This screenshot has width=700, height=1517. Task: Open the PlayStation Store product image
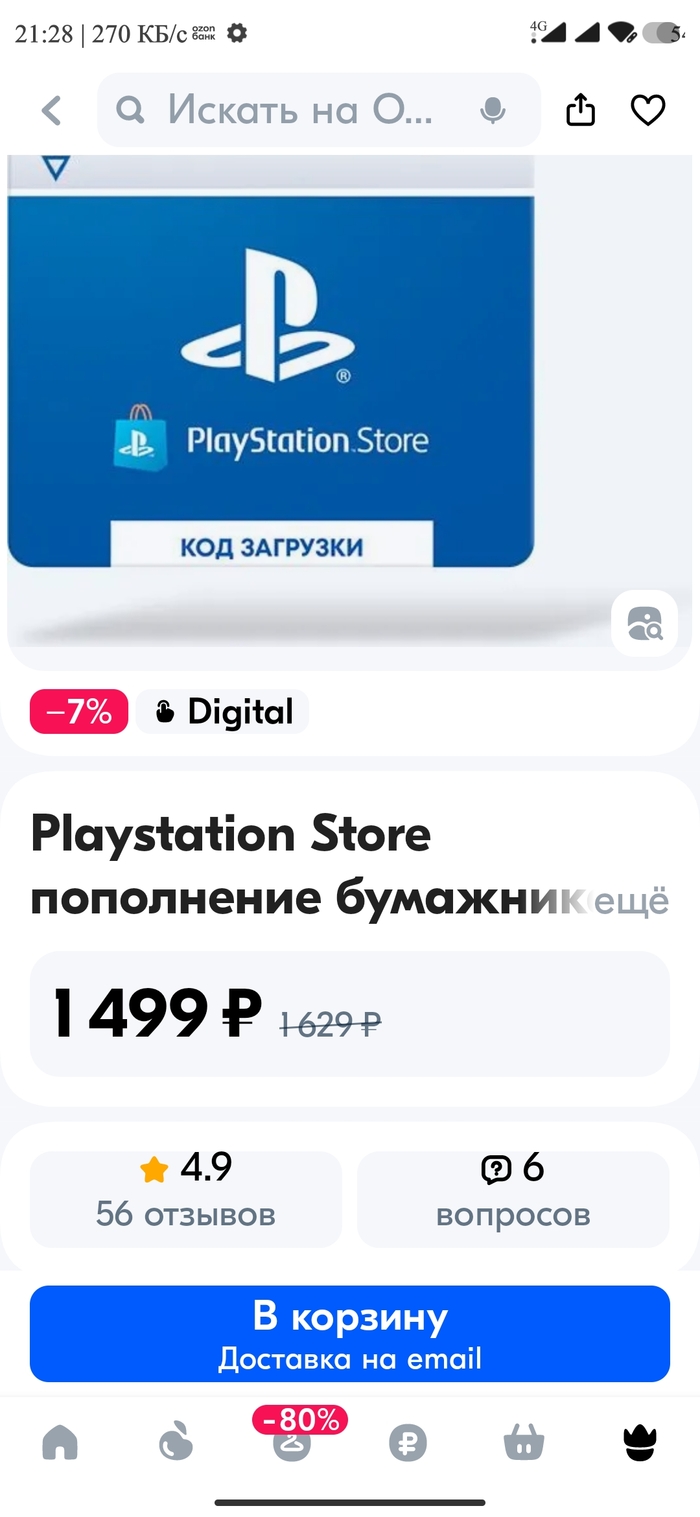(270, 400)
